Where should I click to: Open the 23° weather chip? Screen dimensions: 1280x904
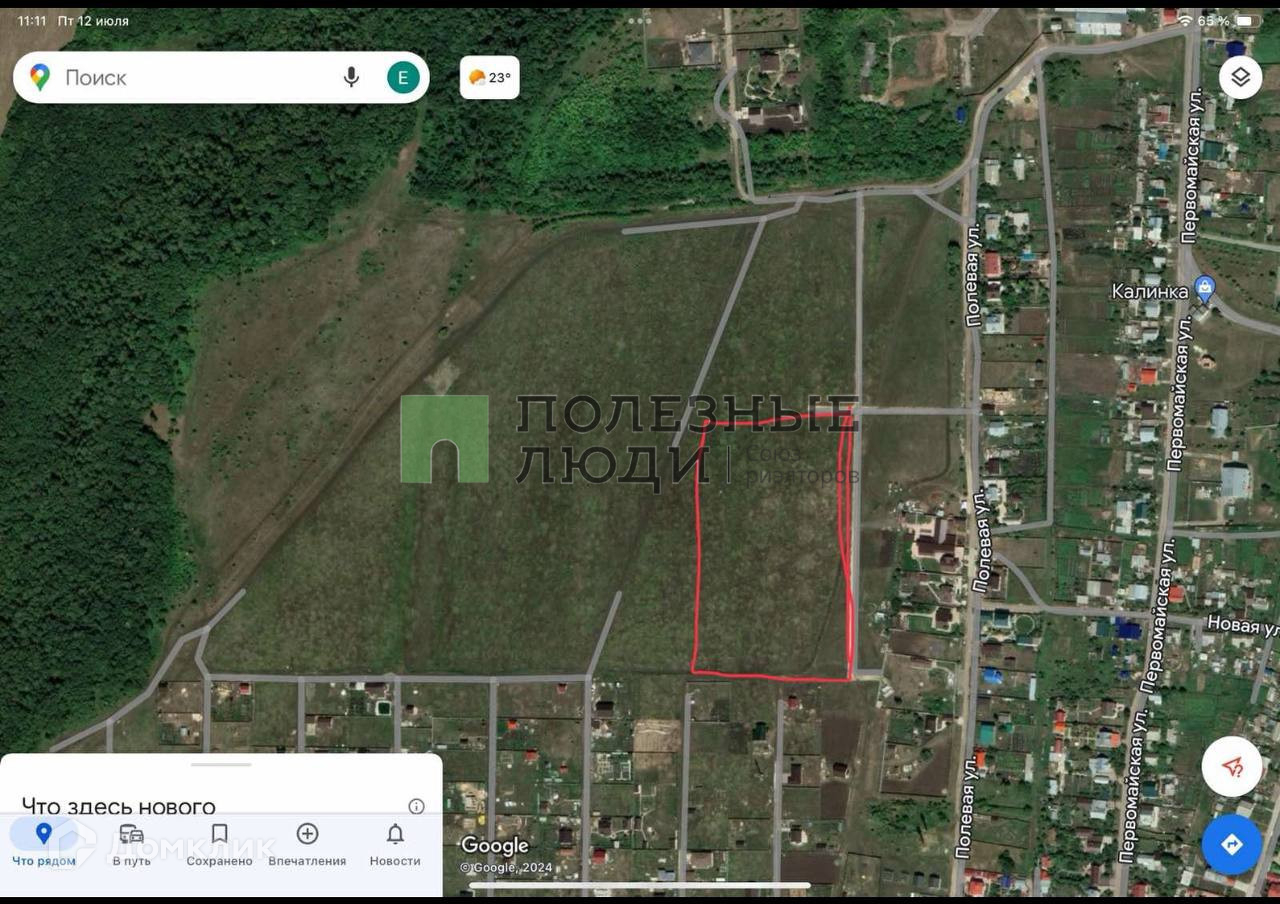click(x=490, y=77)
